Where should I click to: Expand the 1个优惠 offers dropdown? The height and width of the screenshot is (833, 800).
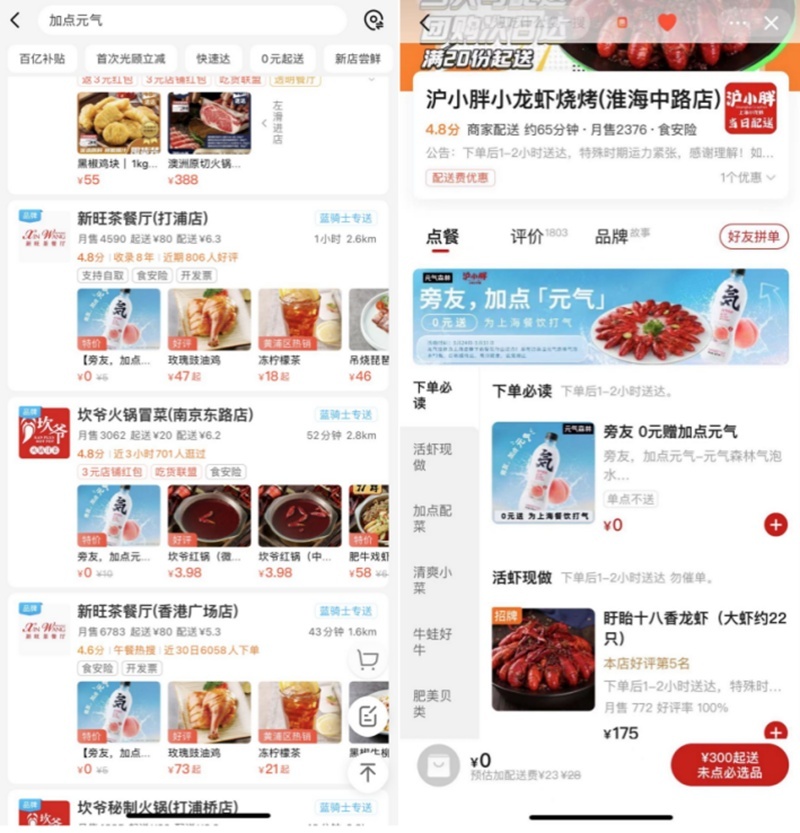click(x=747, y=177)
